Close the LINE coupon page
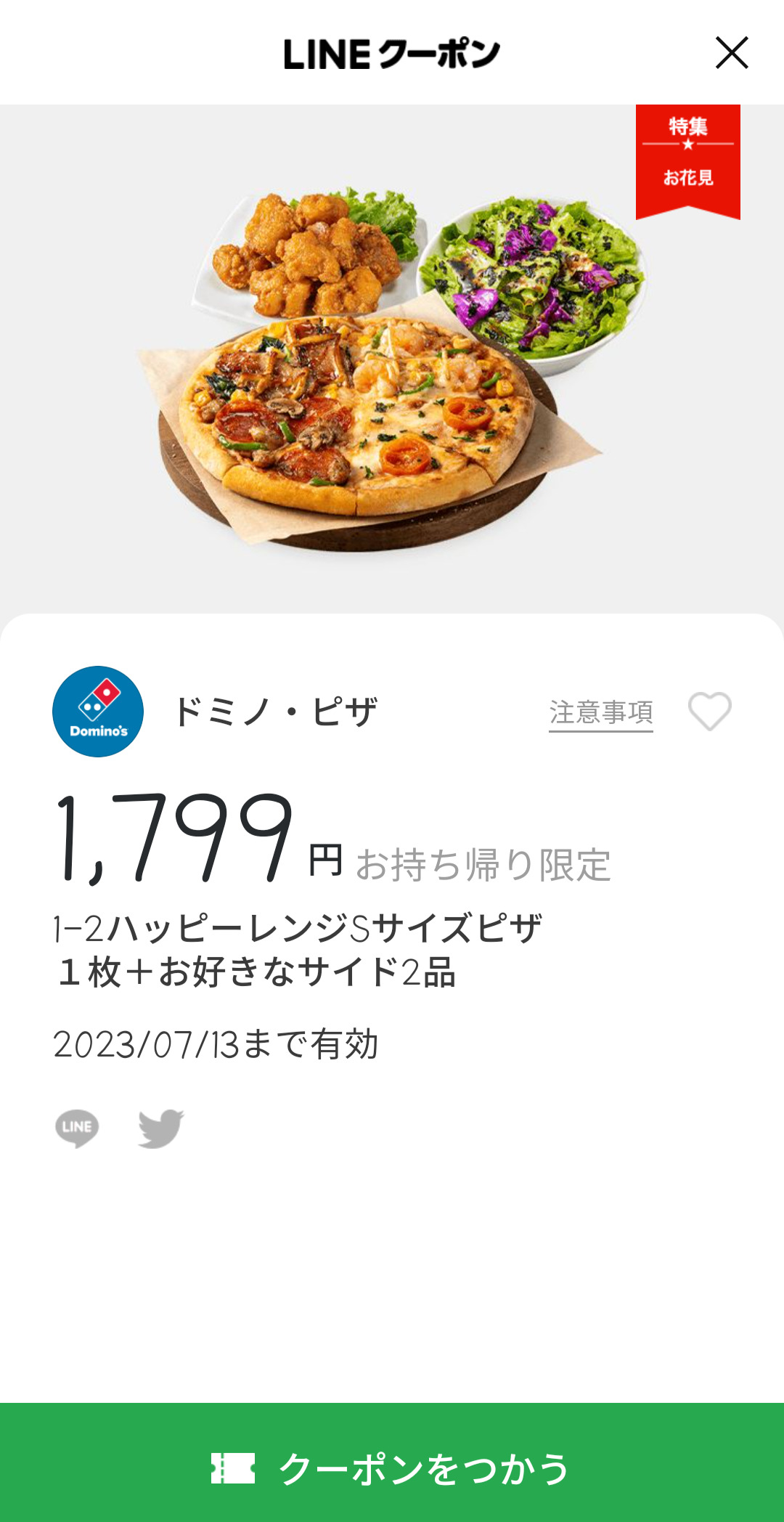Image resolution: width=784 pixels, height=1522 pixels. point(731,53)
